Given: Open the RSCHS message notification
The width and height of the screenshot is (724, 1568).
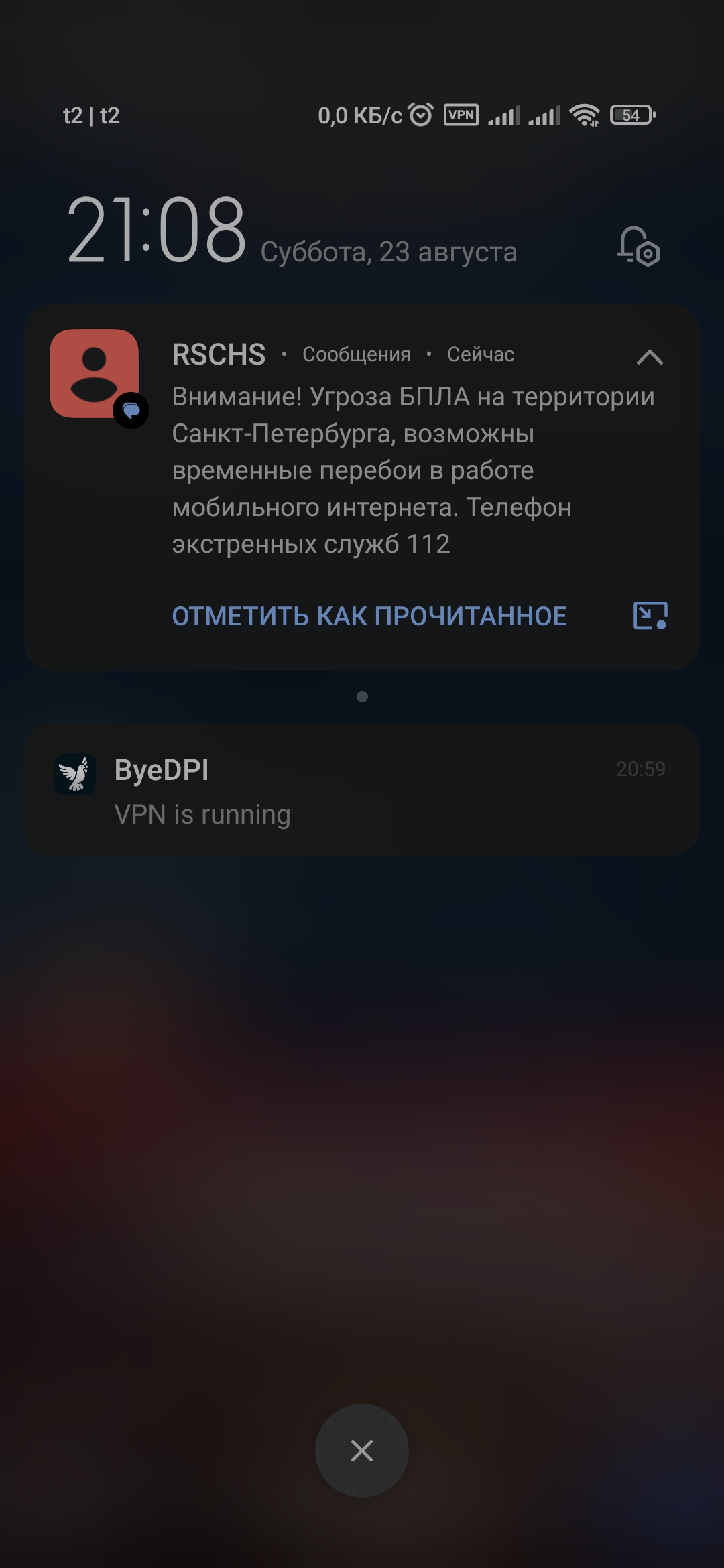Looking at the screenshot, I should [362, 487].
